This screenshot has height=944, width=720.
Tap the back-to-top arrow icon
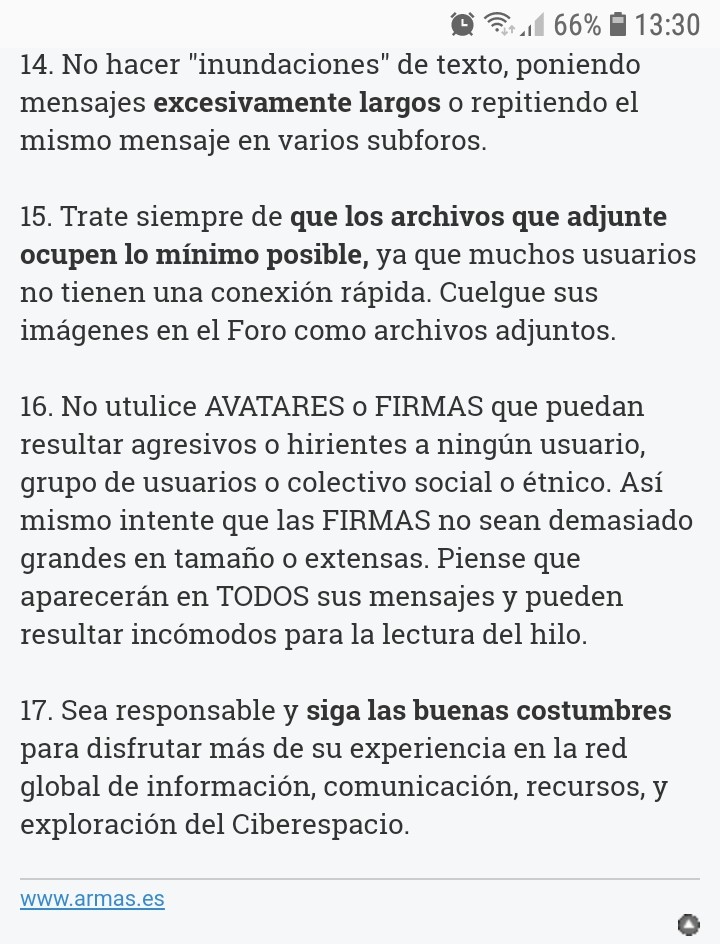[x=688, y=924]
